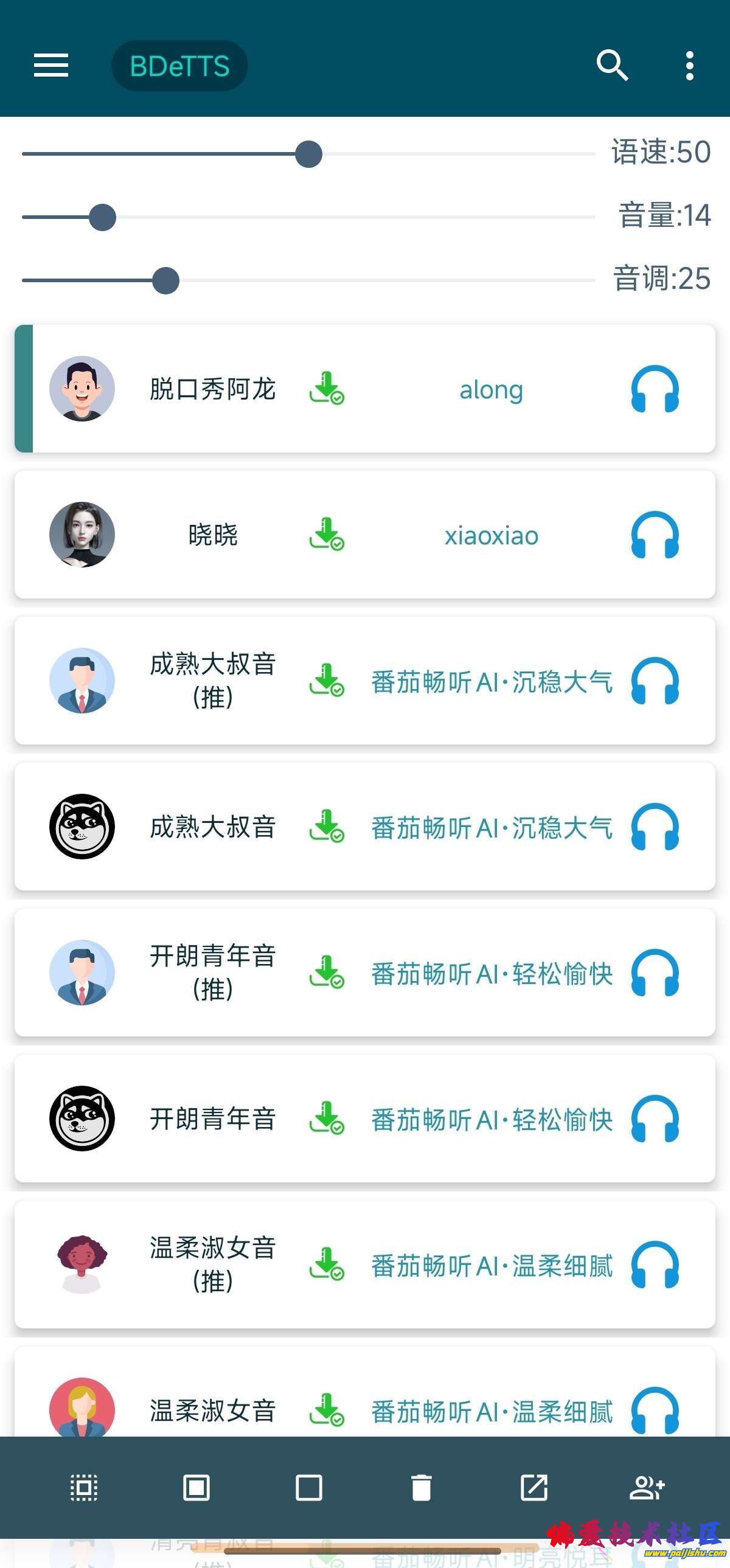730x1568 pixels.
Task: Preview the 开朗青年音(推) voice sample
Action: (x=655, y=972)
